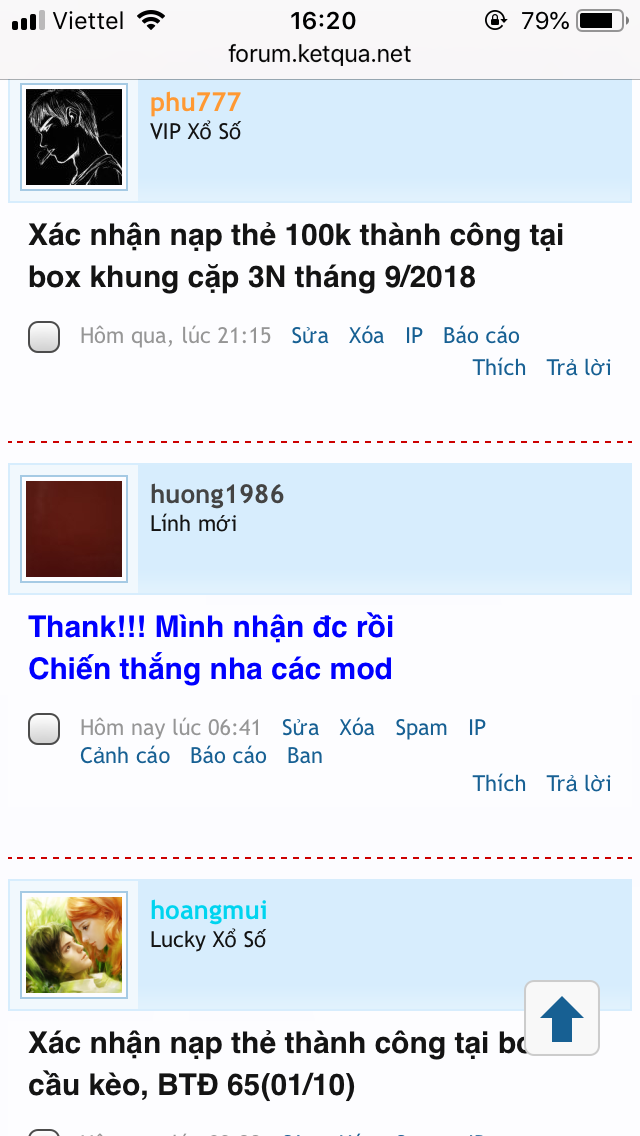Image resolution: width=640 pixels, height=1136 pixels.
Task: Jump to top with the up arrow button
Action: pos(561,1019)
